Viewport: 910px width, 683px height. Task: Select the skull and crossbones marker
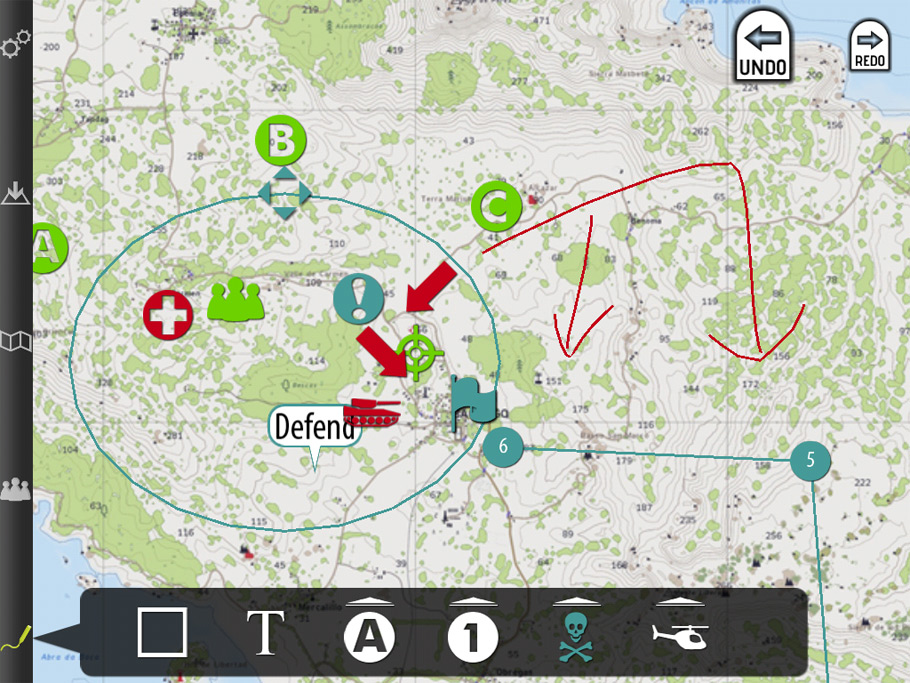coord(577,633)
